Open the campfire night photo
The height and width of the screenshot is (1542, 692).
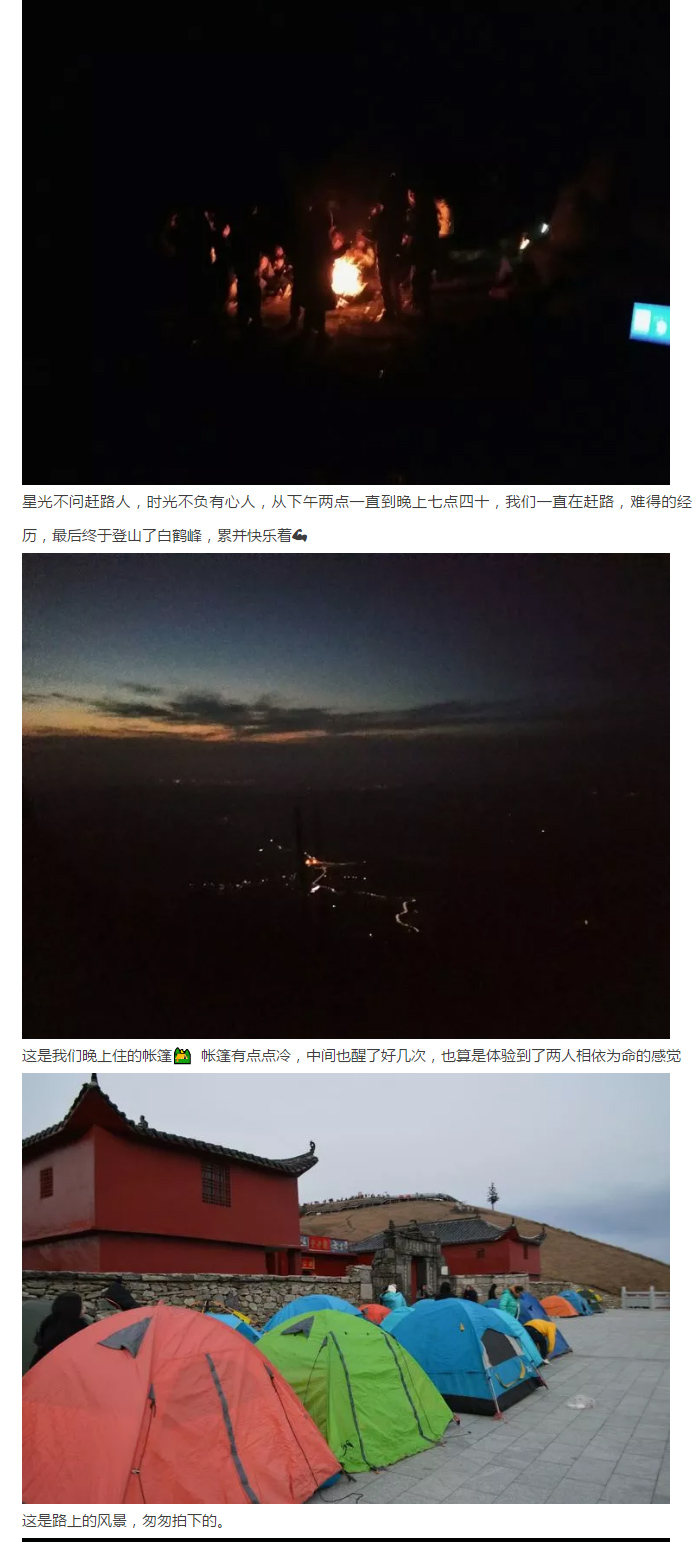tap(346, 242)
